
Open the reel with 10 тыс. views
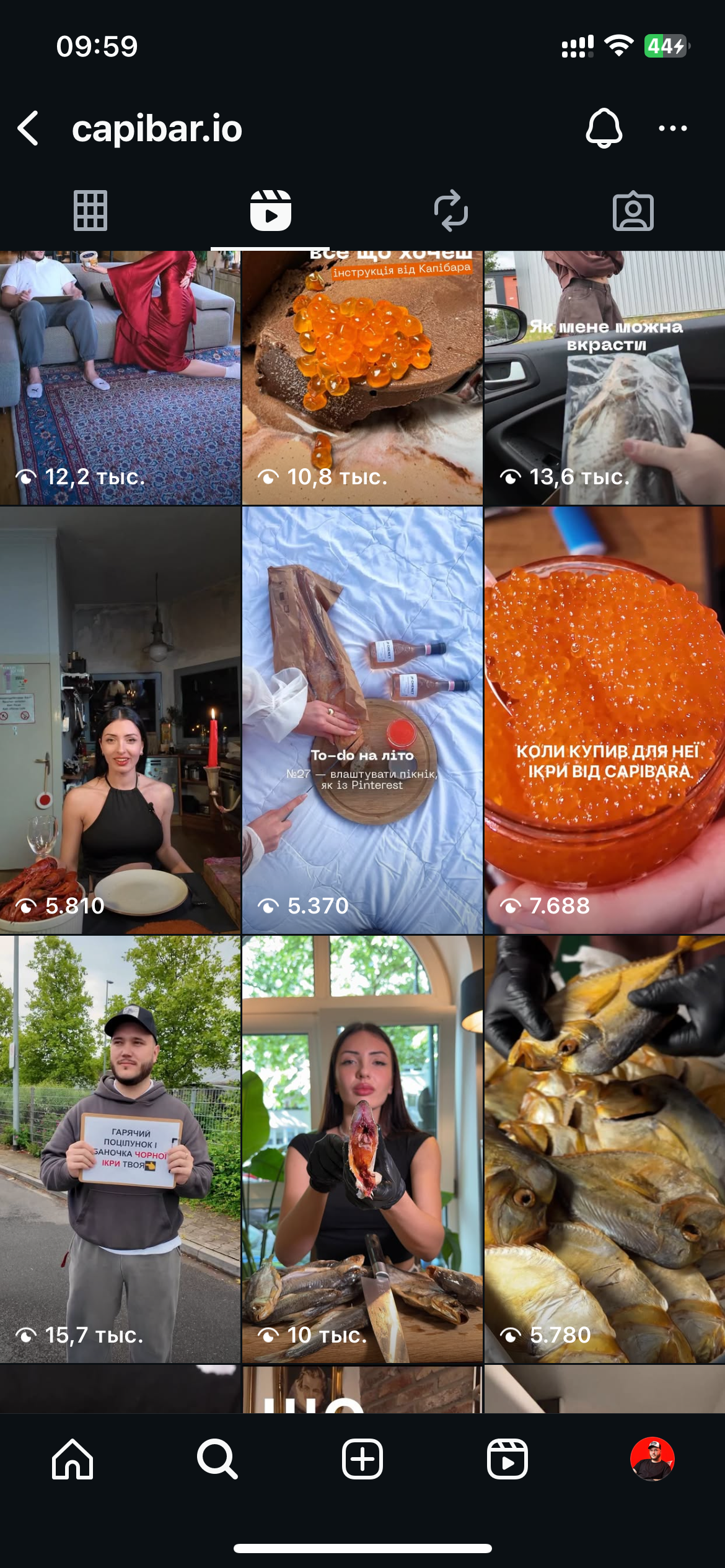click(362, 1149)
